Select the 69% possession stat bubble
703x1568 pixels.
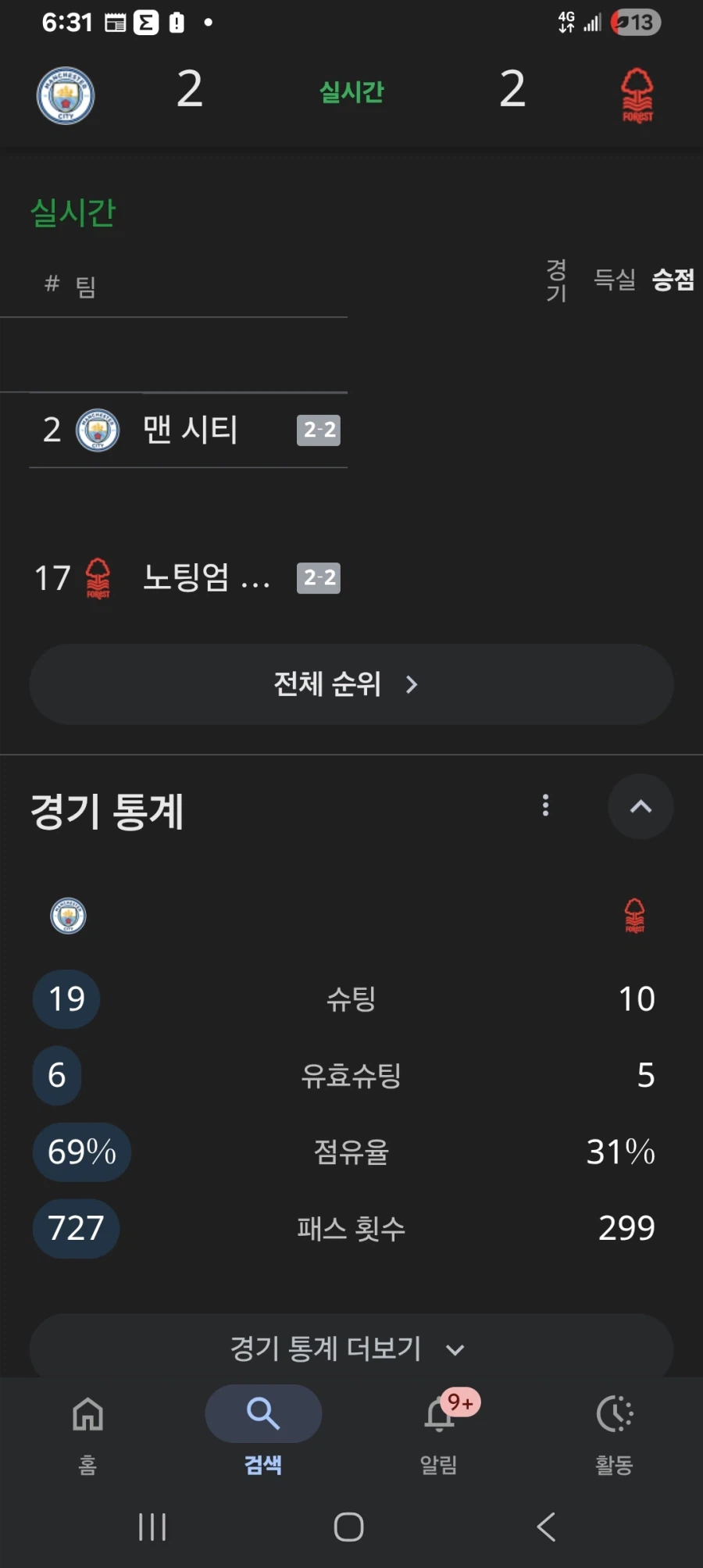tap(81, 1152)
